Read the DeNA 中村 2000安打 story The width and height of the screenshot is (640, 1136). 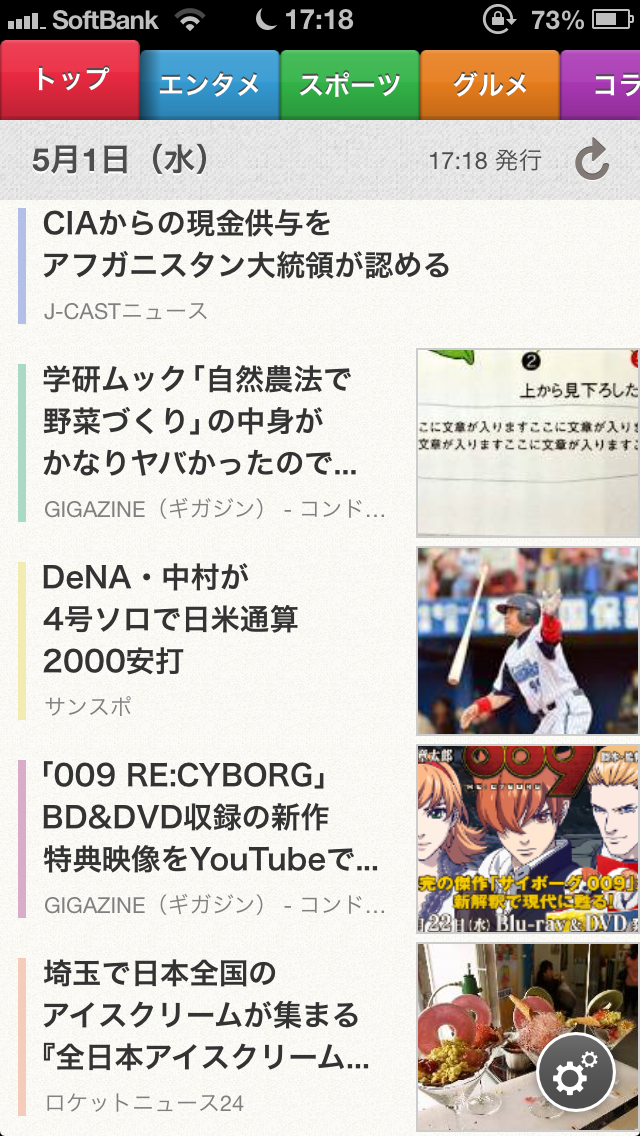(x=320, y=640)
